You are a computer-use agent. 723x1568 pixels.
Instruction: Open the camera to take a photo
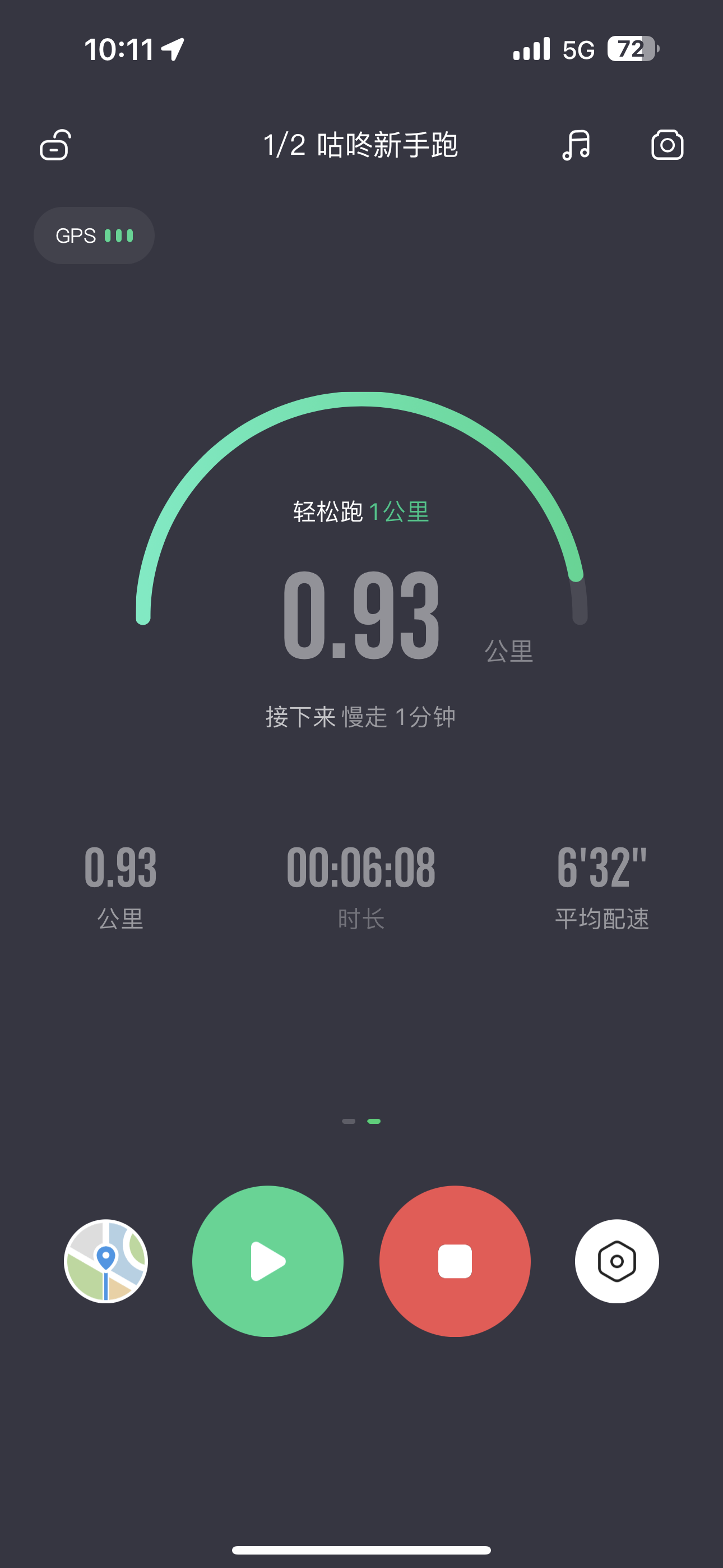tap(667, 145)
